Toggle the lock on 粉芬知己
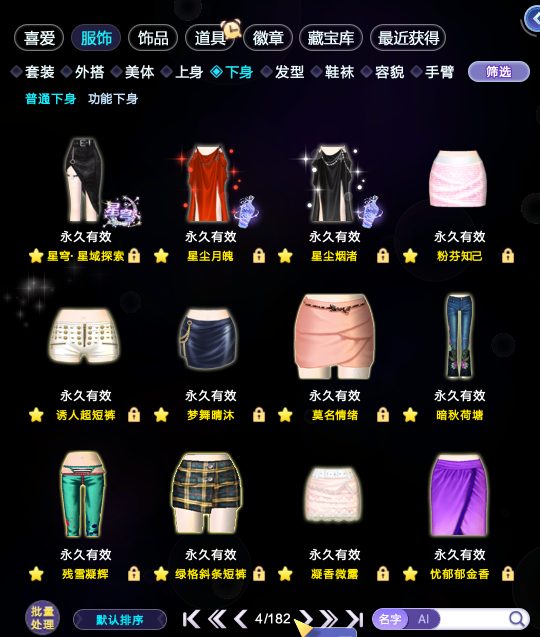 click(507, 256)
